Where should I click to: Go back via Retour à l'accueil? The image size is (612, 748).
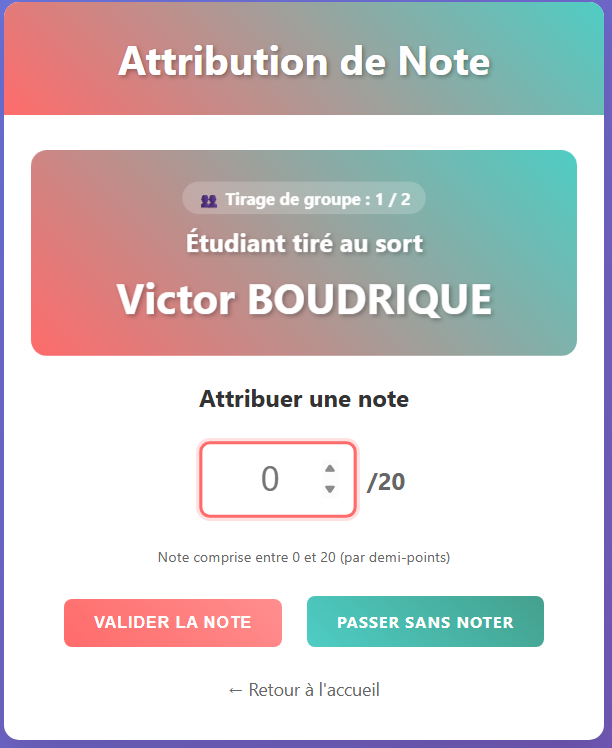(304, 690)
